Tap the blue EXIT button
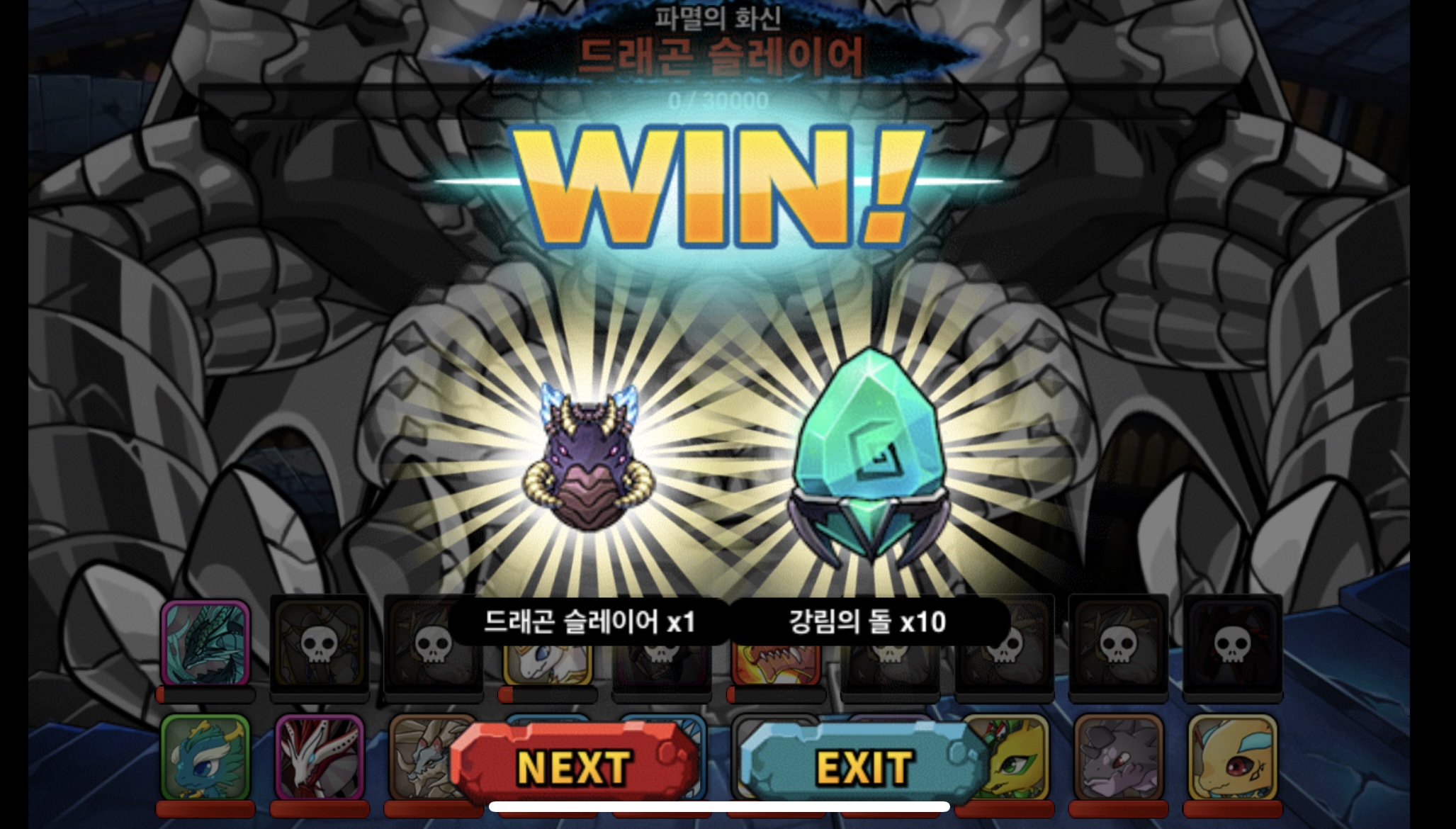Viewport: 1456px width, 829px height. click(863, 766)
